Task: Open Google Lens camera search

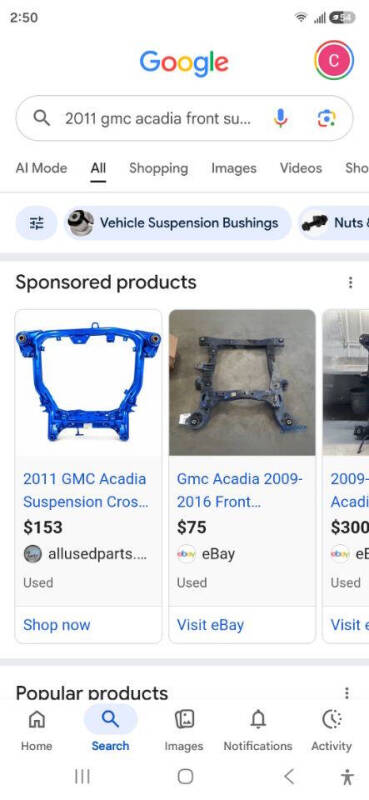Action: 326,119
